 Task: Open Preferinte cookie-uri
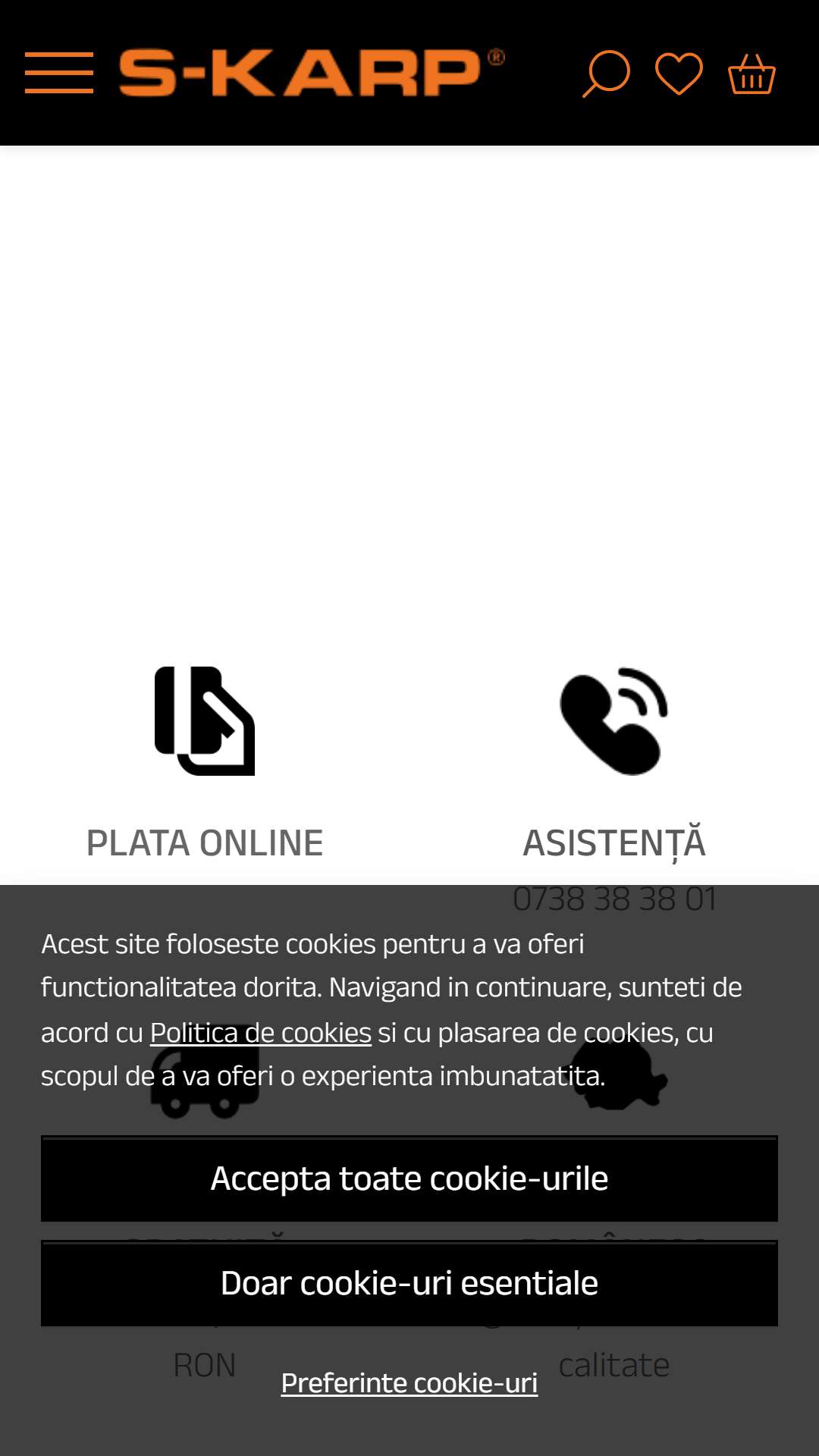click(x=409, y=1383)
